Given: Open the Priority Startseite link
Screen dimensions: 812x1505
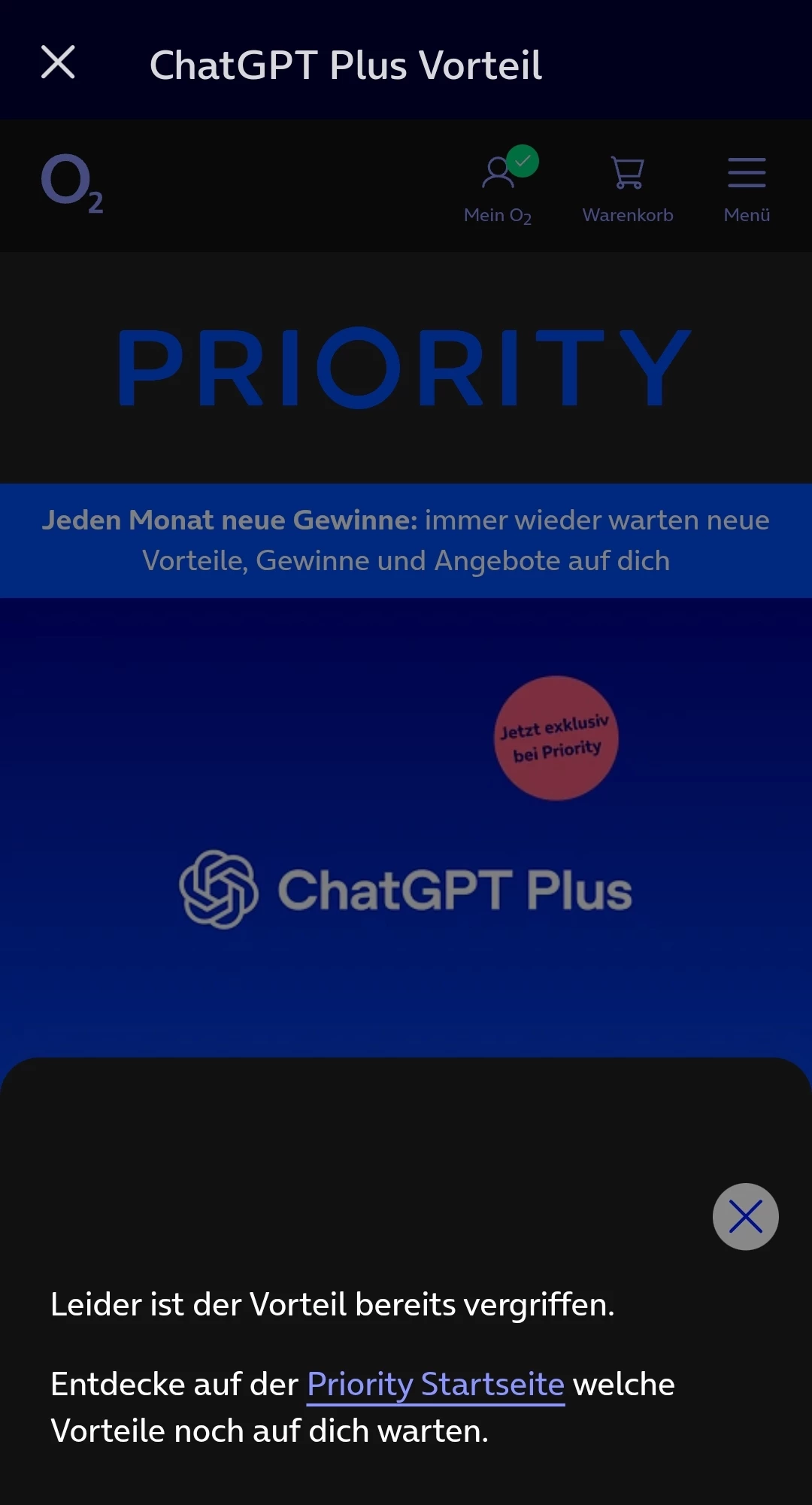Looking at the screenshot, I should [x=435, y=1384].
